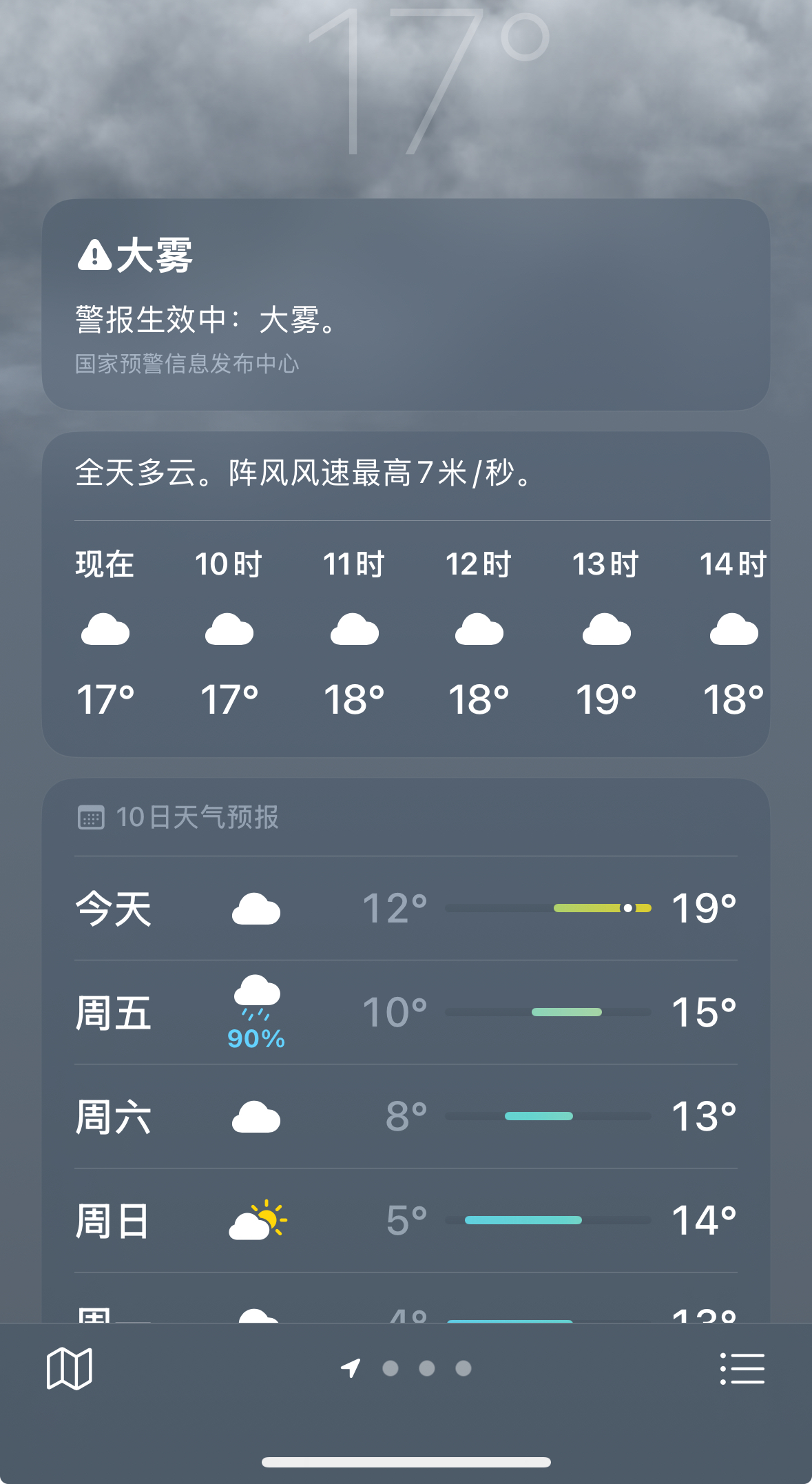Image resolution: width=812 pixels, height=1484 pixels.
Task: Tap the partly sunny icon for 周日
Action: [x=256, y=1221]
